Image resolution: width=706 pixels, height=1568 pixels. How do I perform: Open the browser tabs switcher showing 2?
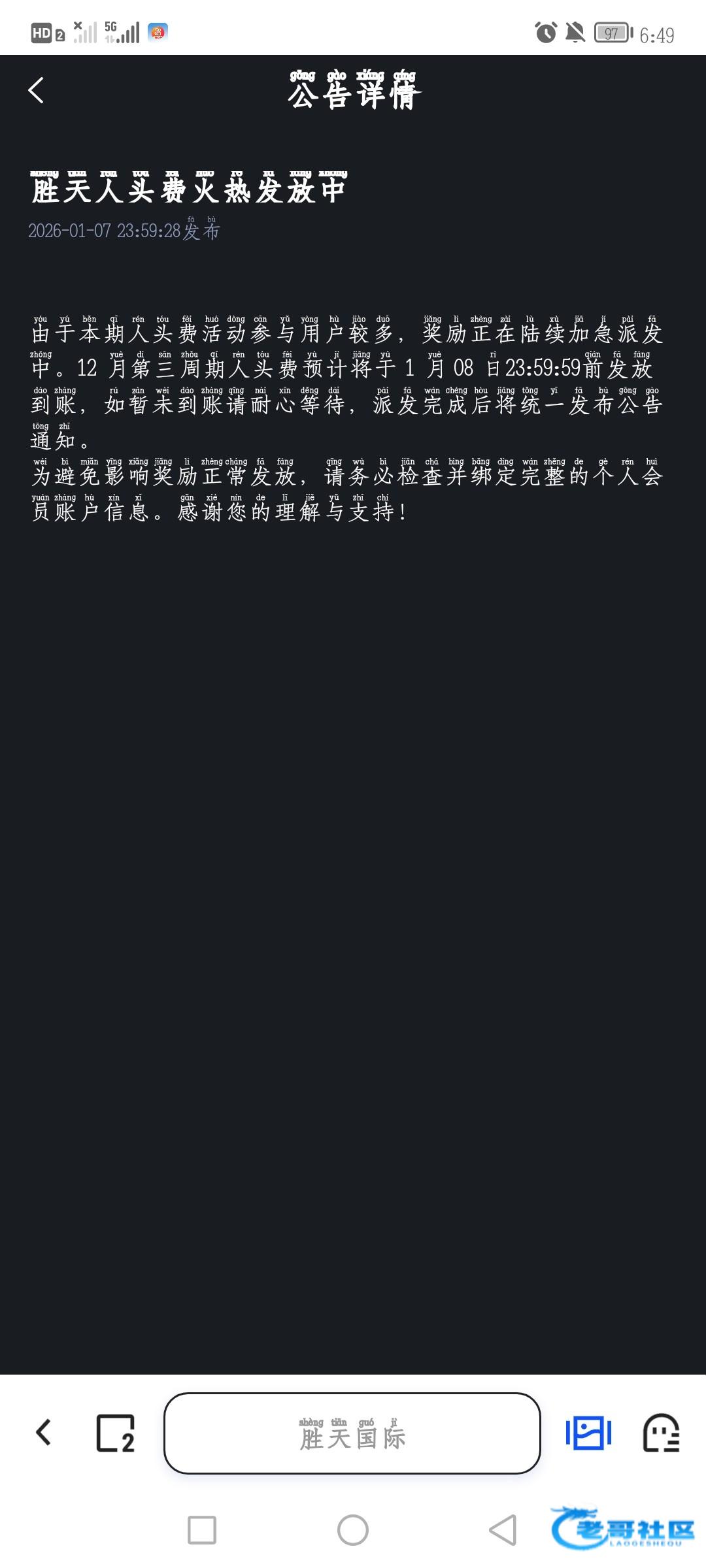click(115, 1433)
